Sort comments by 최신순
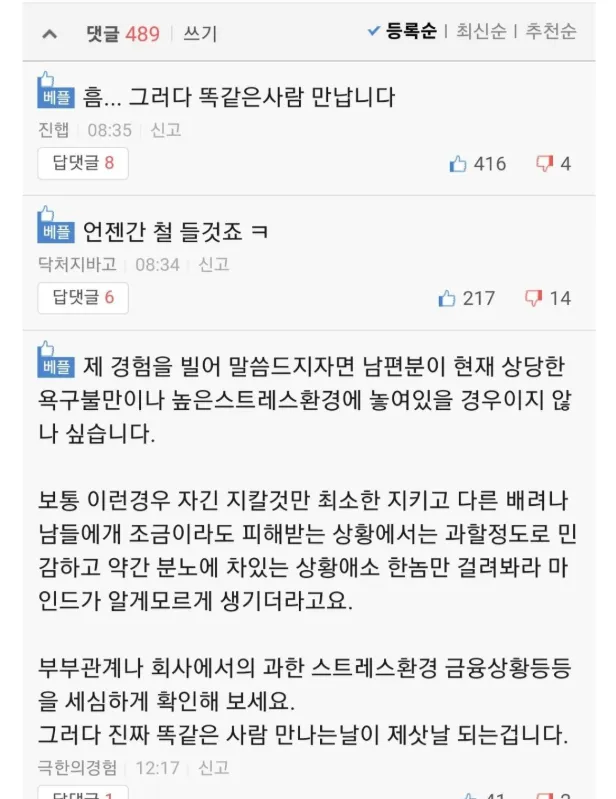This screenshot has height=799, width=616. point(484,31)
